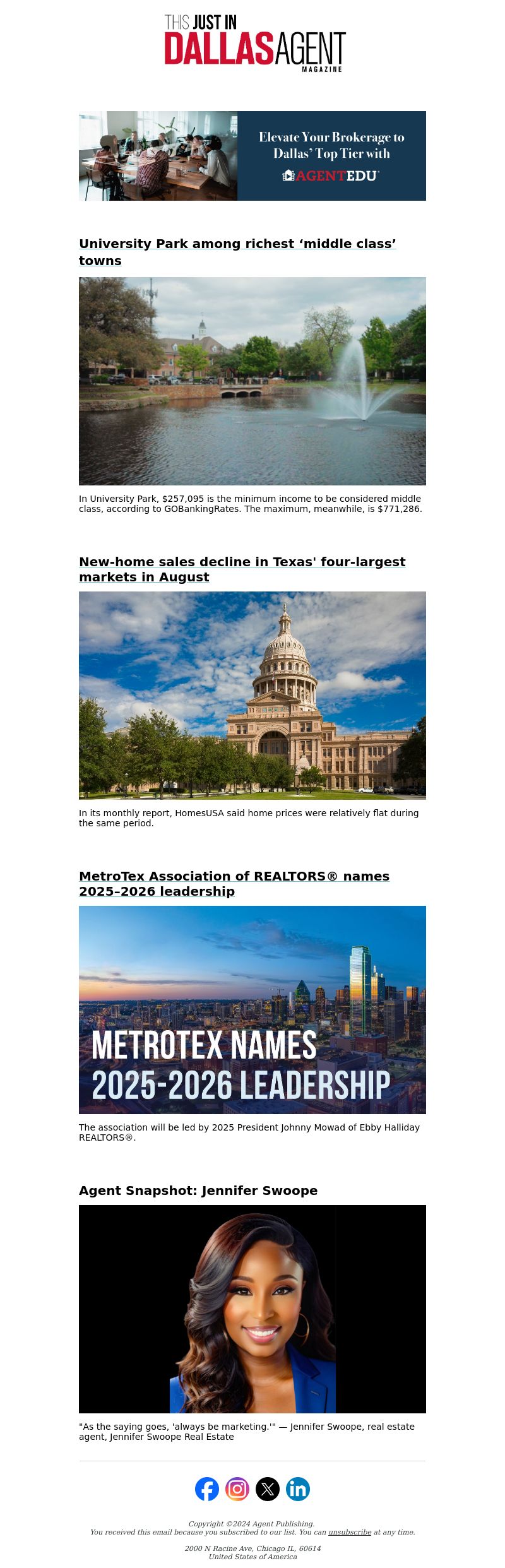
Task: Unsubscribe from this mailing list
Action: (350, 1532)
